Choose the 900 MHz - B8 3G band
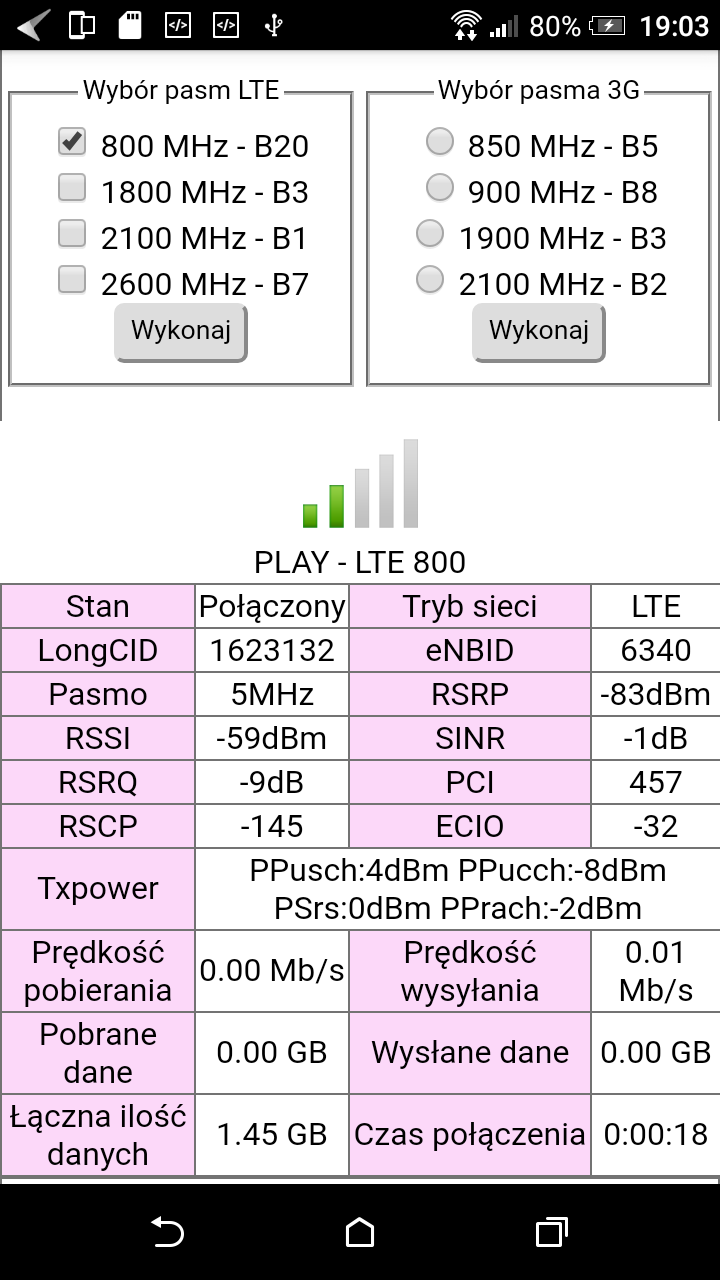Image resolution: width=720 pixels, height=1280 pixels. (x=440, y=187)
